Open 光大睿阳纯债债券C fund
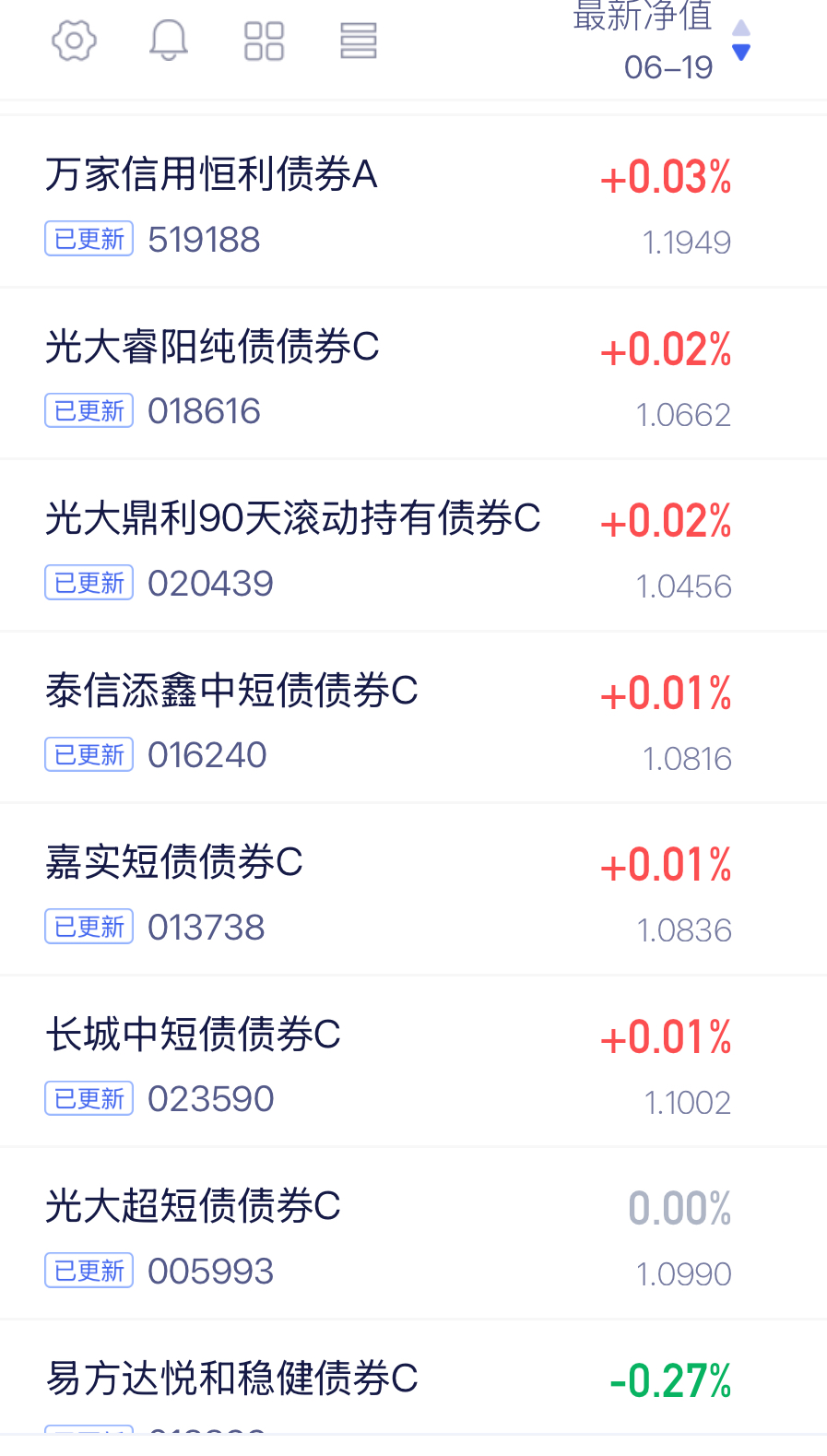This screenshot has height=1456, width=827. [x=413, y=373]
